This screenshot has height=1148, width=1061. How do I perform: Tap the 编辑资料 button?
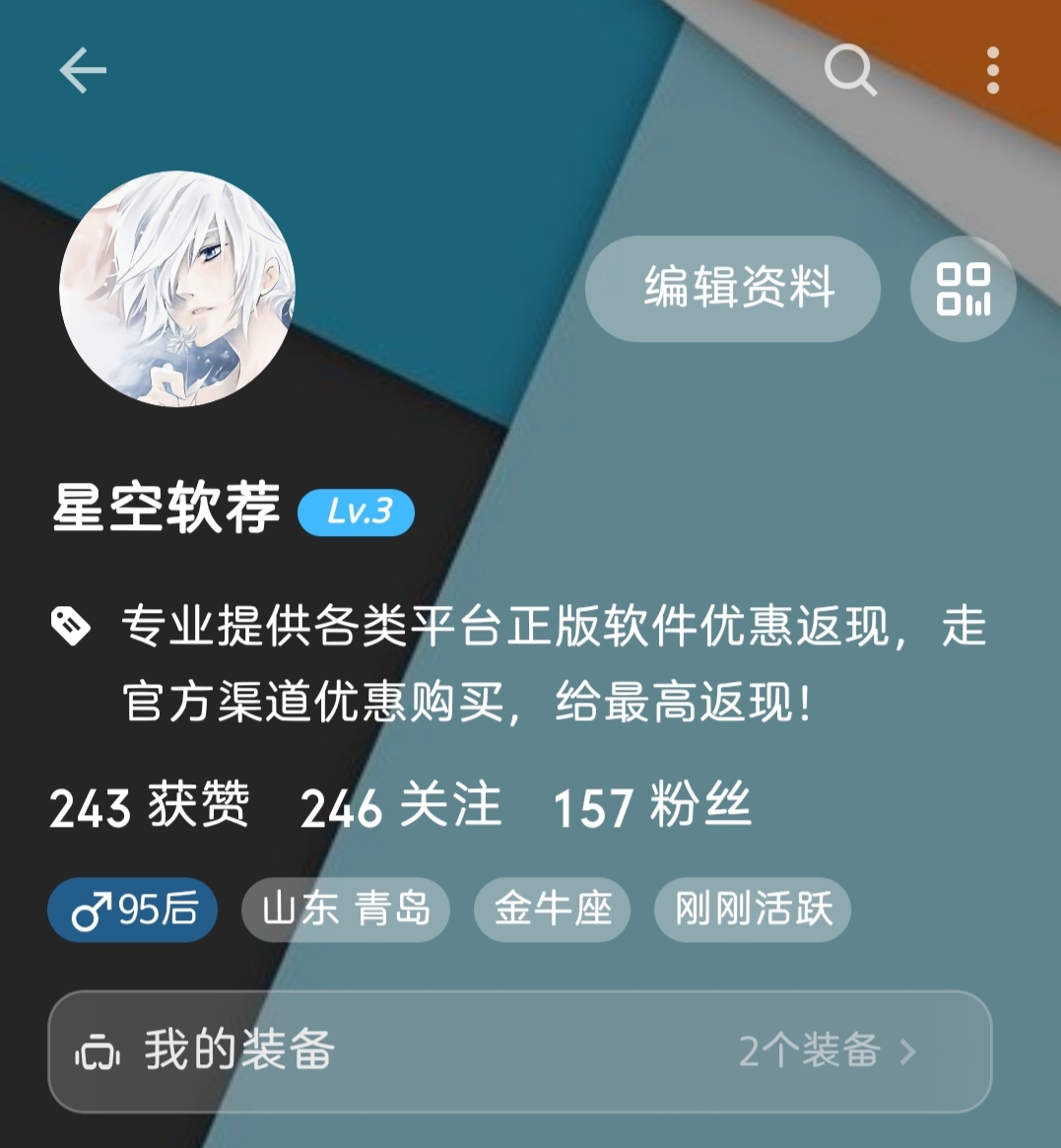pos(733,289)
